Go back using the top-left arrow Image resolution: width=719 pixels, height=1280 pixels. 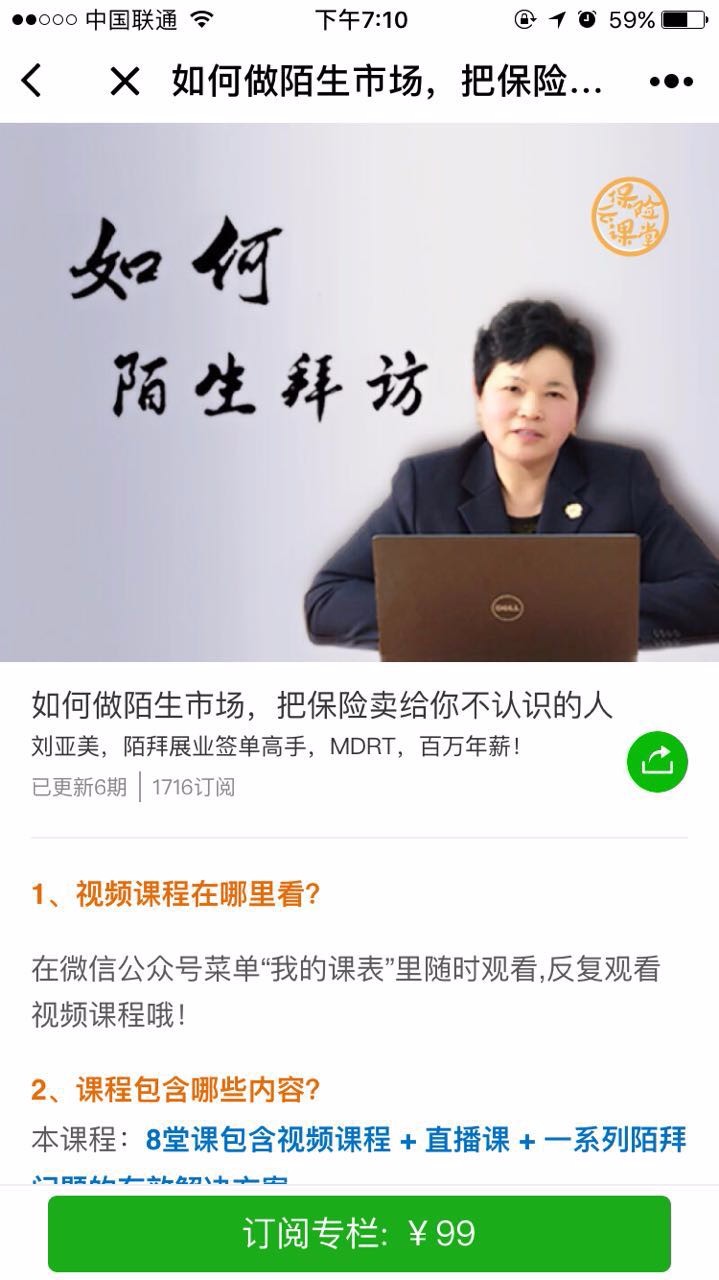[31, 81]
